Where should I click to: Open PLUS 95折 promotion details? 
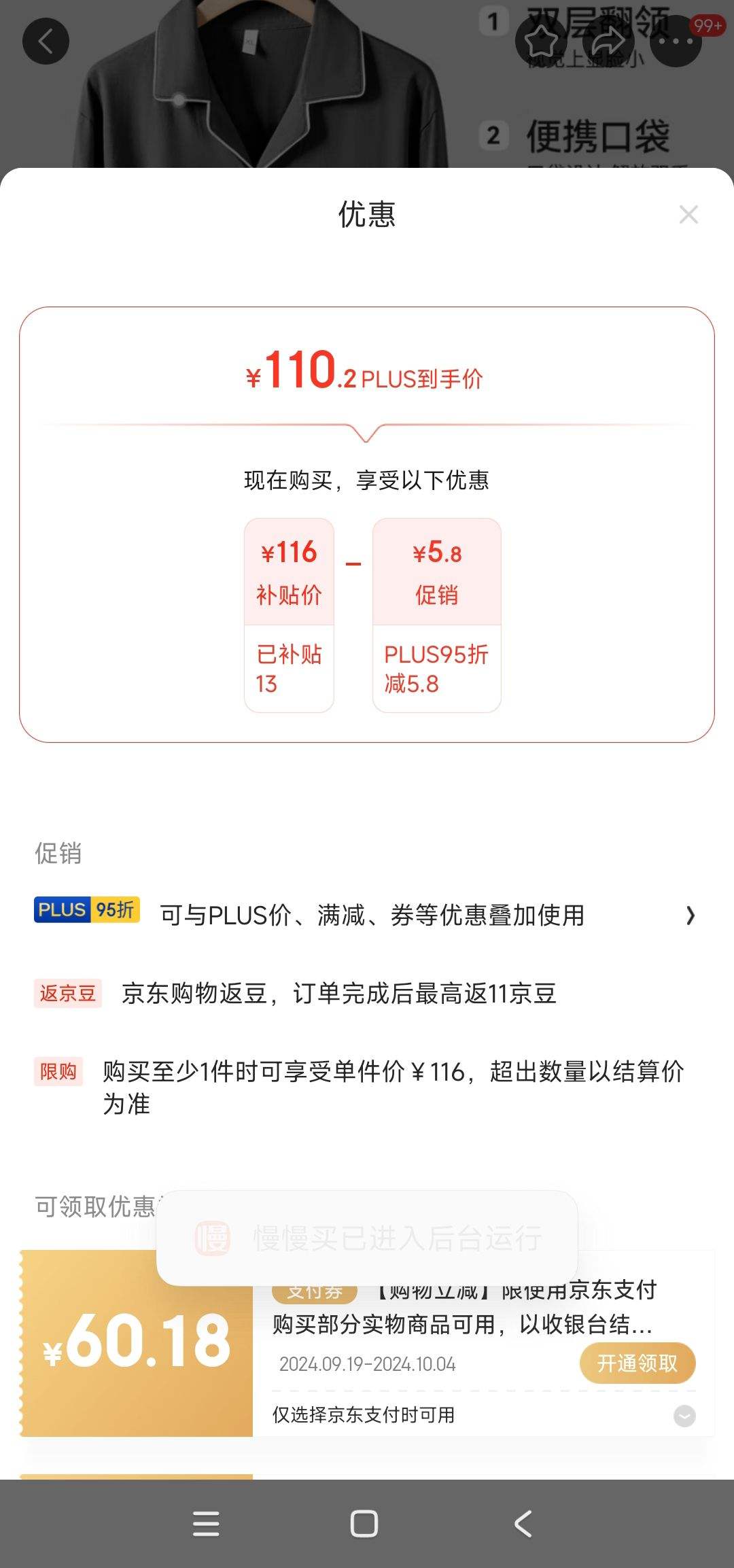click(690, 916)
